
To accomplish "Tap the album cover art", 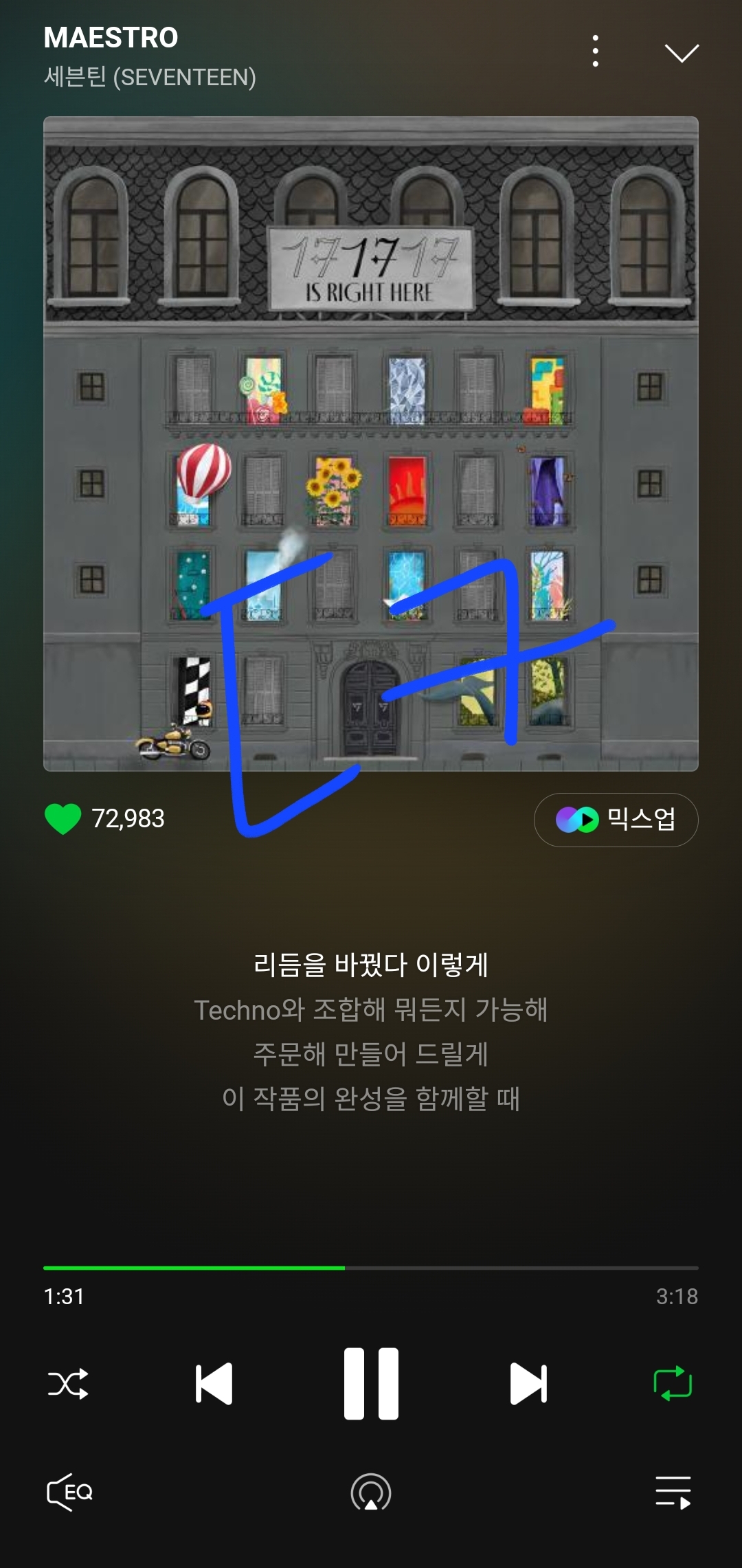I will click(371, 444).
